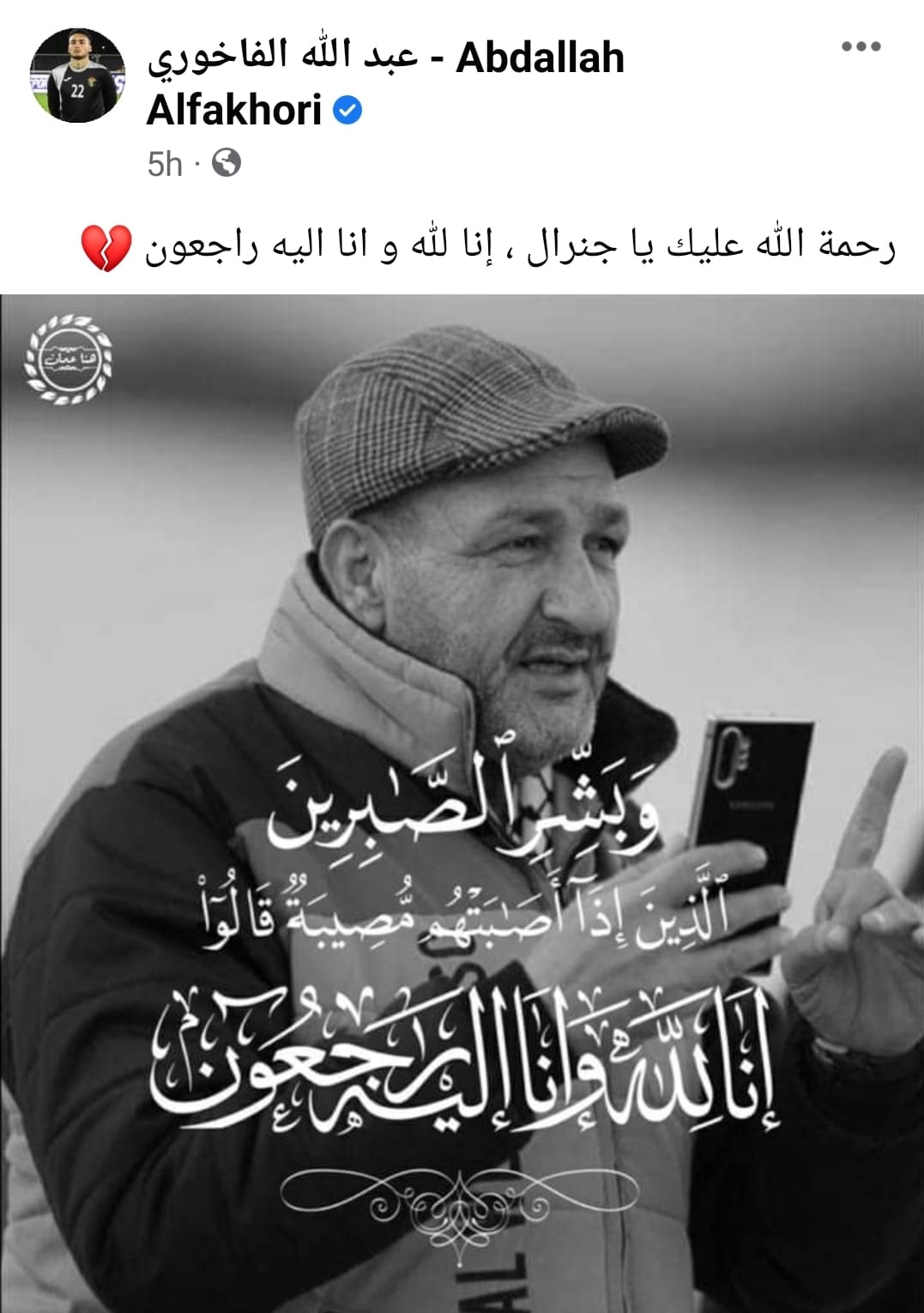924x1313 pixels.
Task: Open Abdallah Alfakhori's profile picture
Action: point(77,76)
